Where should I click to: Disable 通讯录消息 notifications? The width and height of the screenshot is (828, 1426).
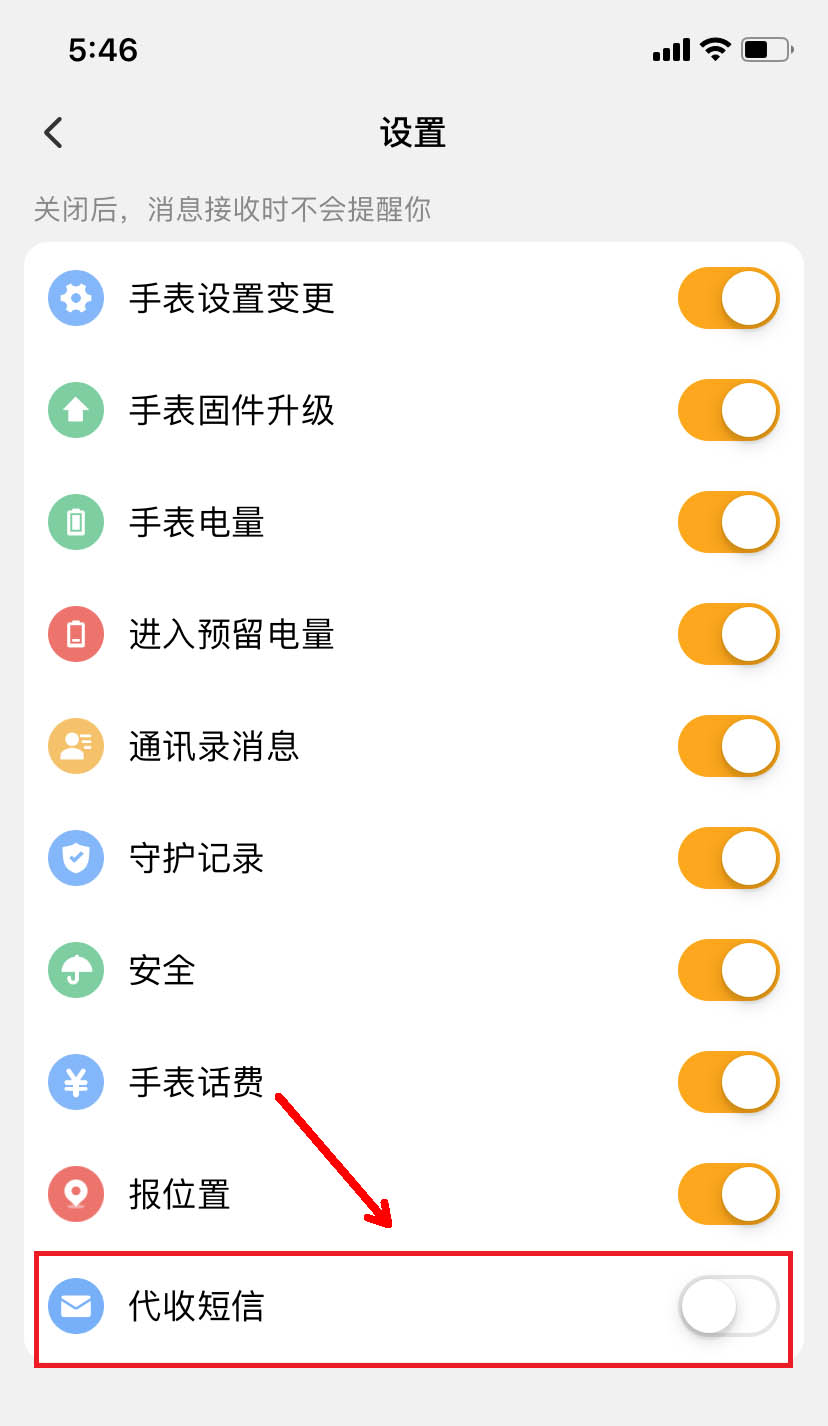pos(728,746)
